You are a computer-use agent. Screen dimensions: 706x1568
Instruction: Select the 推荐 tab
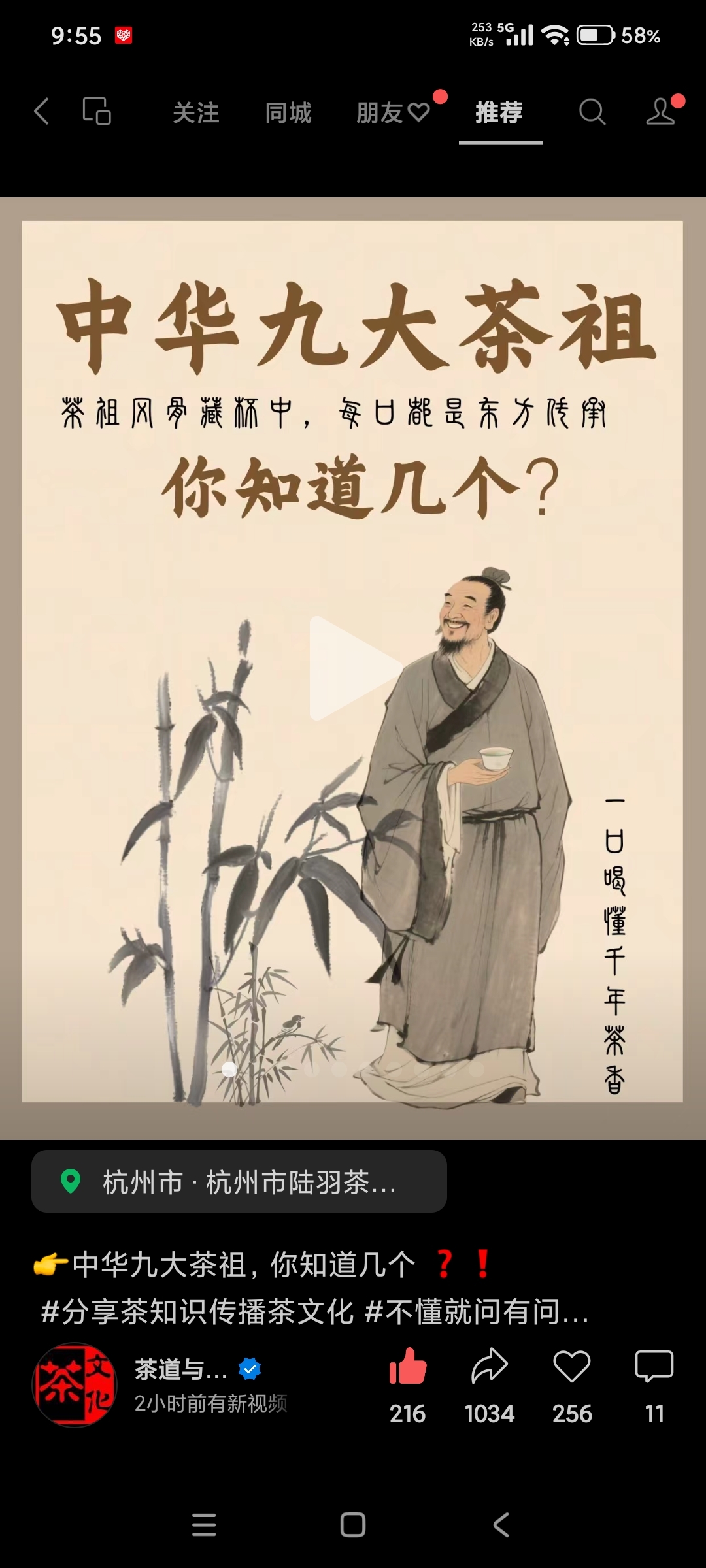[499, 113]
